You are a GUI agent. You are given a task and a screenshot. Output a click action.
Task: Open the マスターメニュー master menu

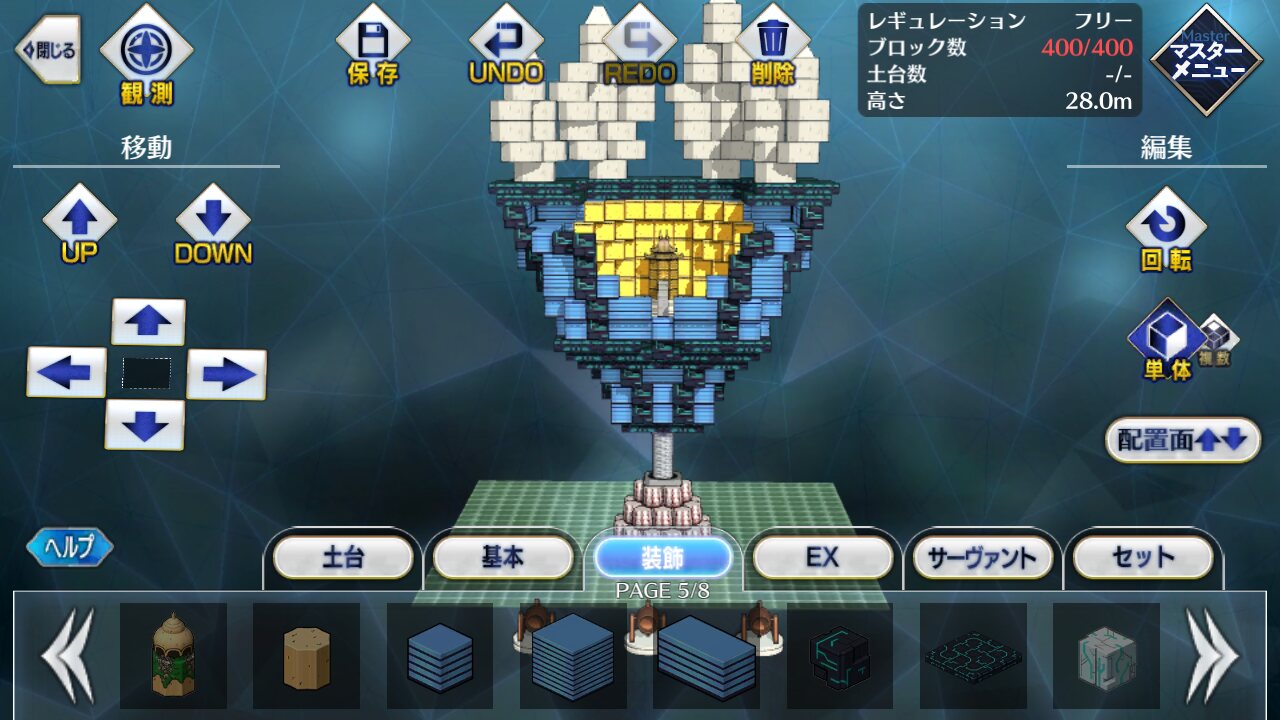[x=1206, y=60]
